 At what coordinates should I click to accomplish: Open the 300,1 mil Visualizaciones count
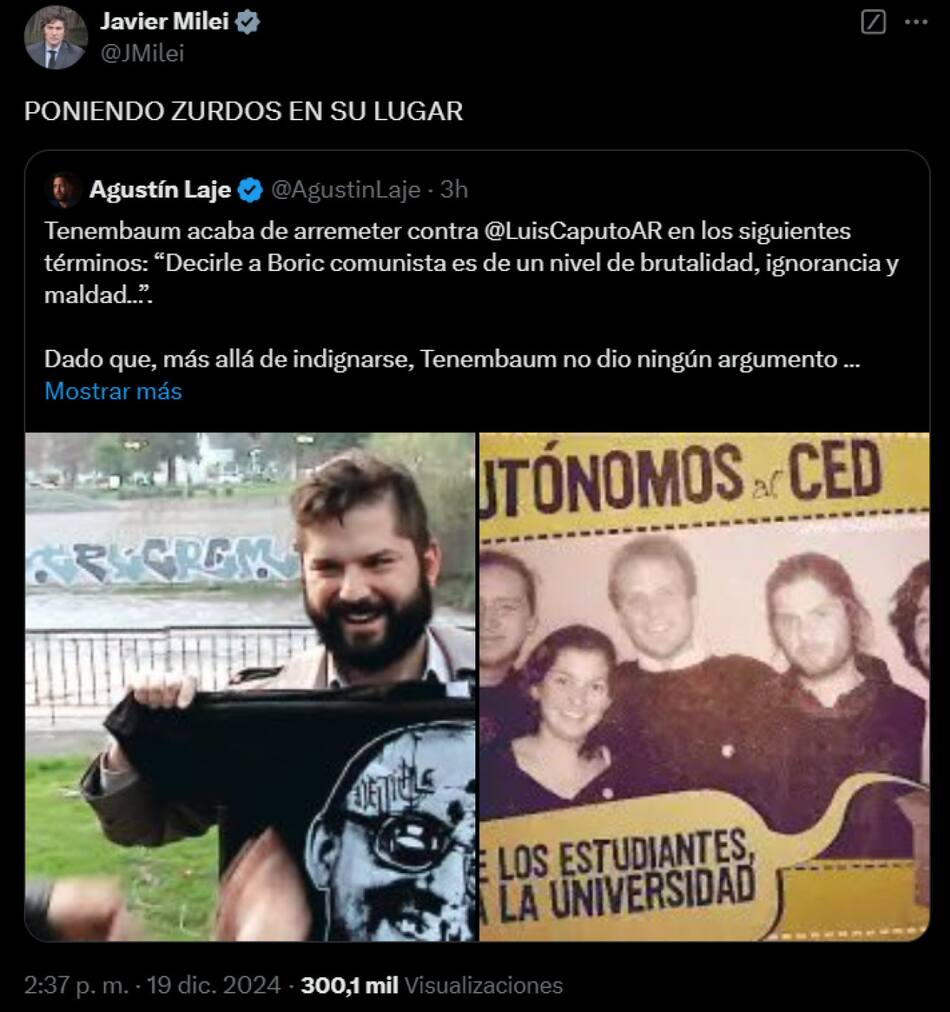click(x=432, y=985)
